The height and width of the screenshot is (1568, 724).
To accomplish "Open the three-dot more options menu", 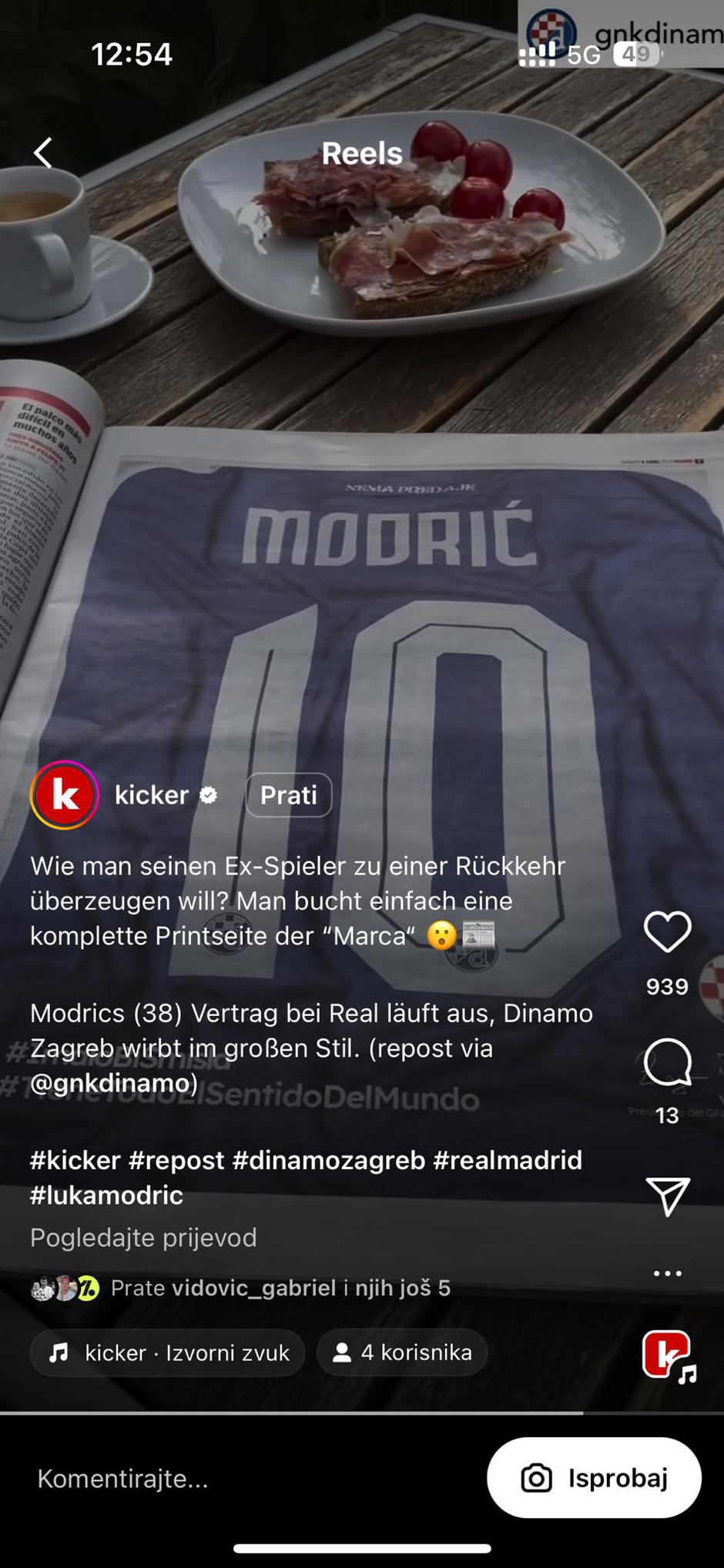I will click(667, 1274).
